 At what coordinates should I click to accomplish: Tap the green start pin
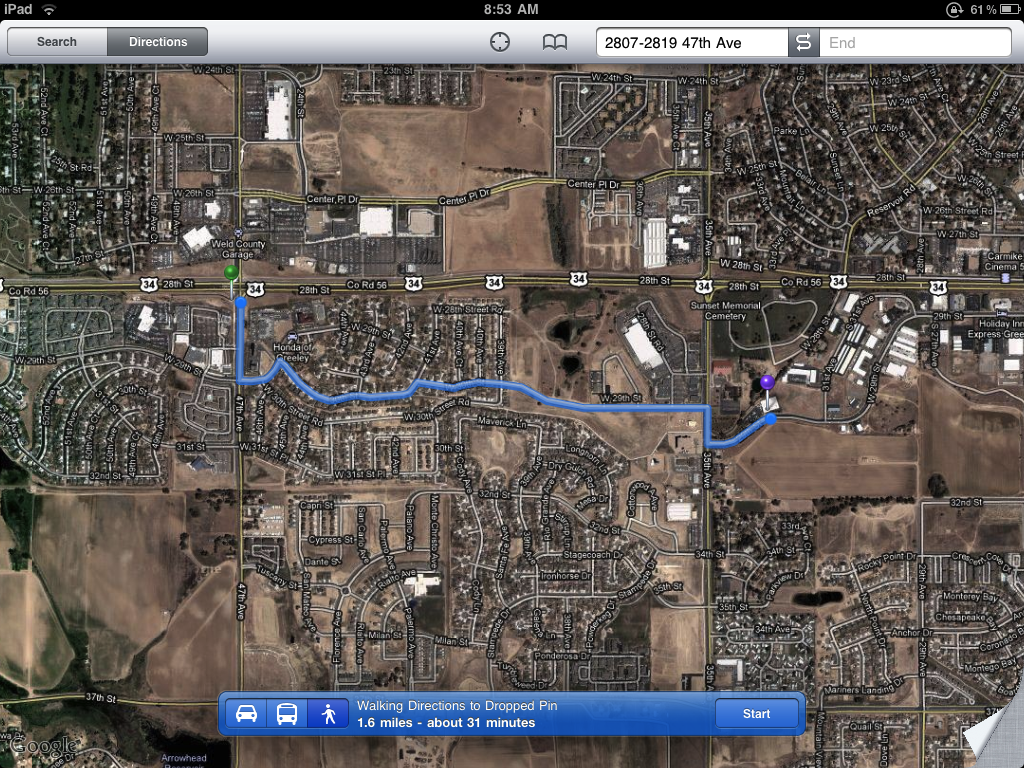tap(231, 273)
